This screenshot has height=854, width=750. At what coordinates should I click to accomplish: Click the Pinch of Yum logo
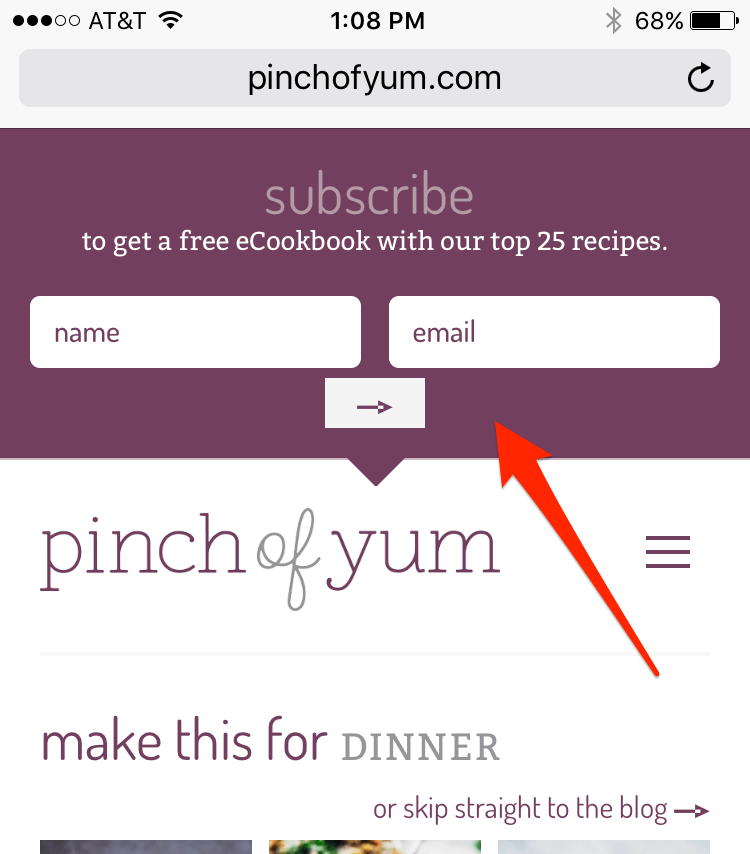[270, 550]
